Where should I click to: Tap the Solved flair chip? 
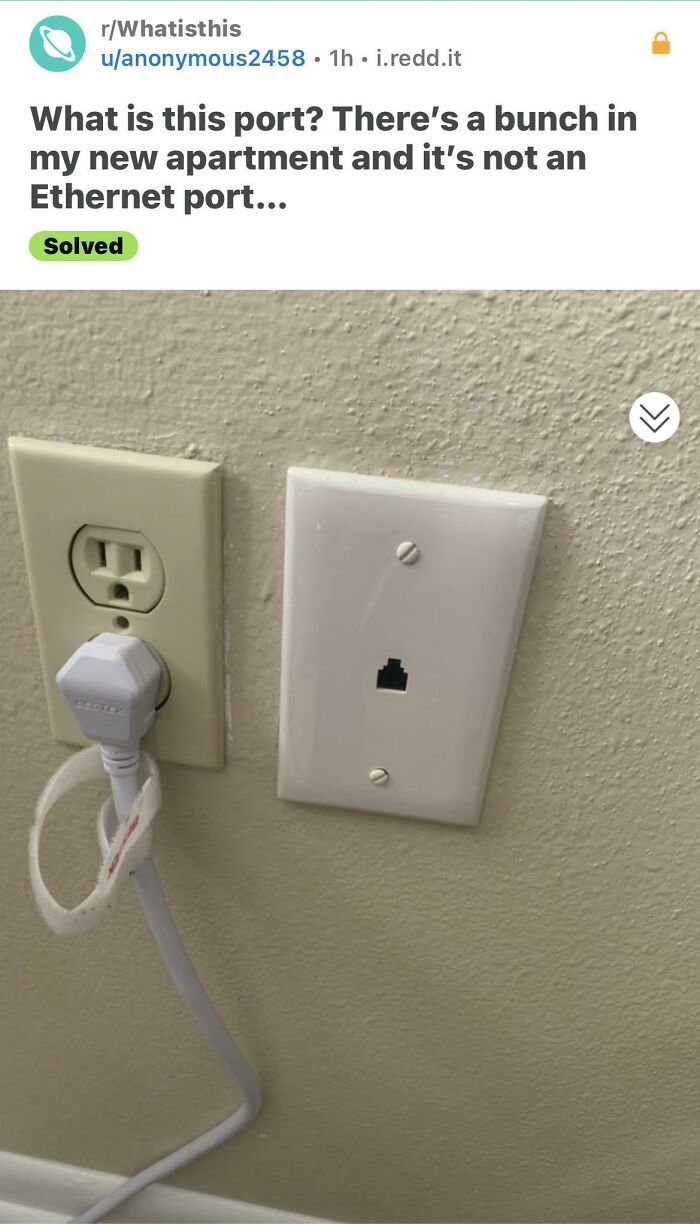click(x=84, y=246)
